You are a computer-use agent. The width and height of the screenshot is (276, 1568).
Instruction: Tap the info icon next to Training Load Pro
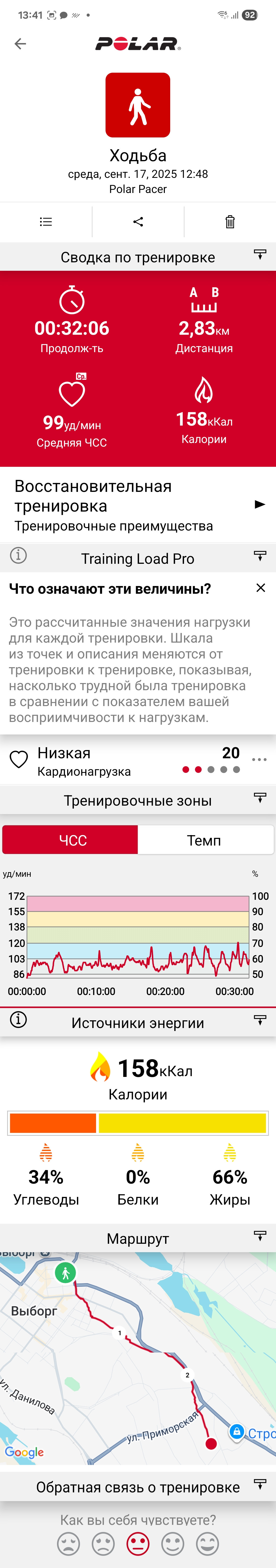pyautogui.click(x=18, y=555)
